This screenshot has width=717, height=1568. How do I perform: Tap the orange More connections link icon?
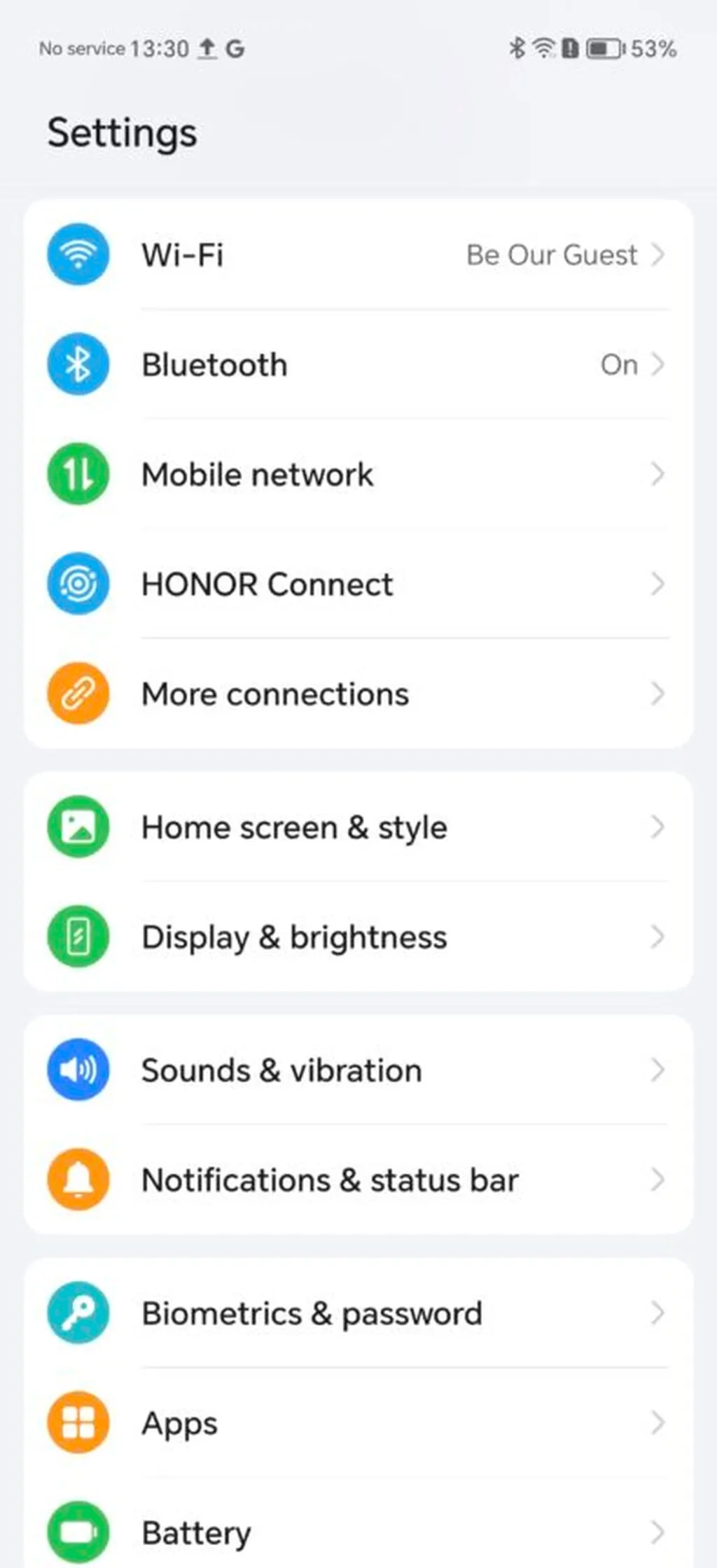[x=78, y=693]
